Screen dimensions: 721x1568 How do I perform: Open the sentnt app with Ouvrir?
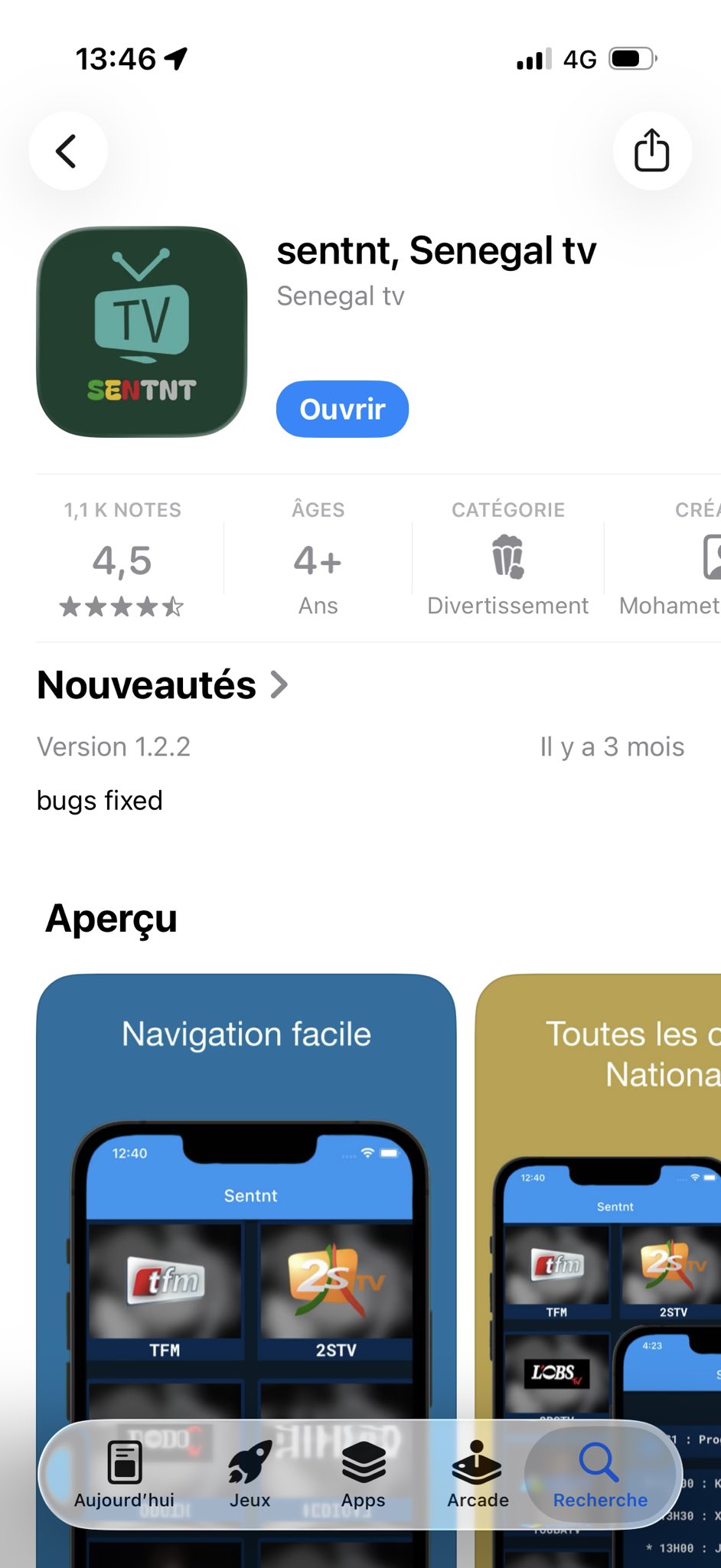click(342, 409)
